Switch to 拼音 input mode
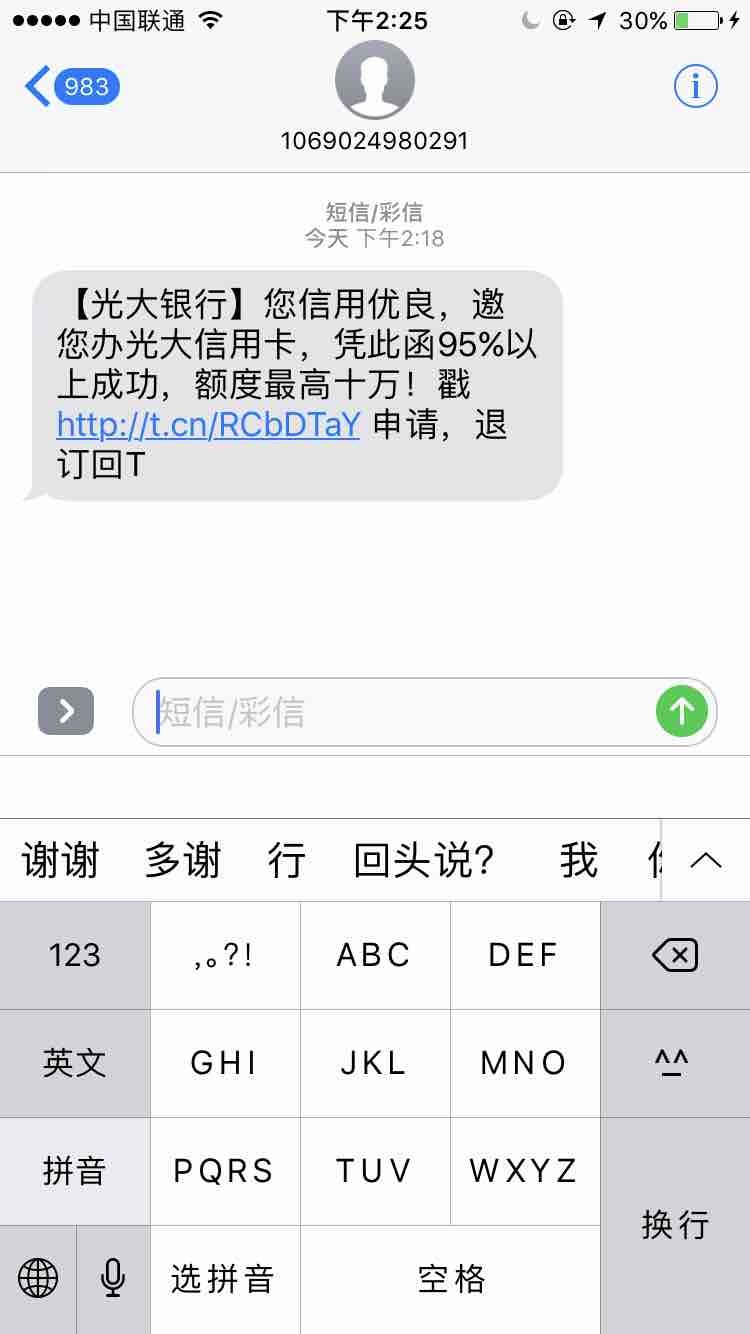 pos(74,1170)
